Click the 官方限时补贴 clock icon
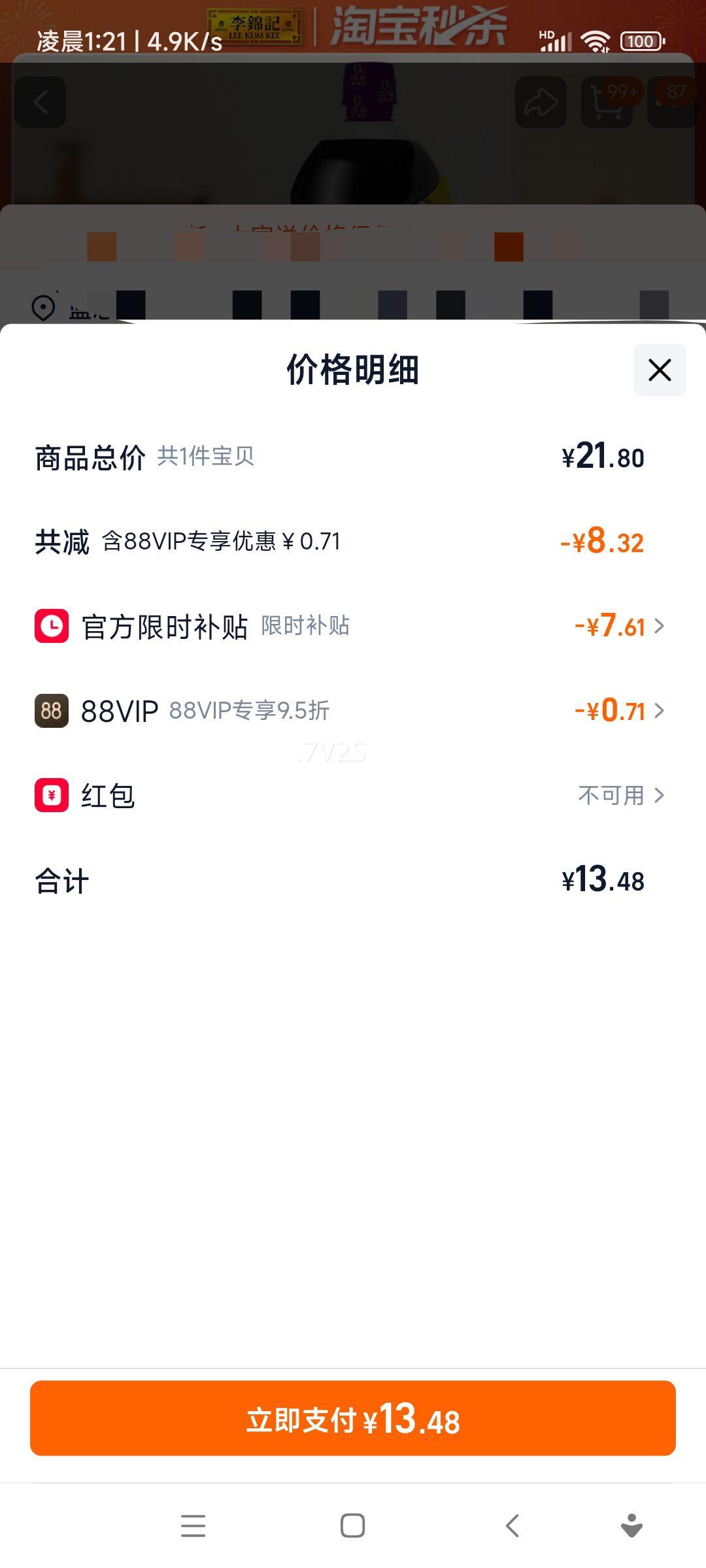706x1568 pixels. click(x=52, y=627)
